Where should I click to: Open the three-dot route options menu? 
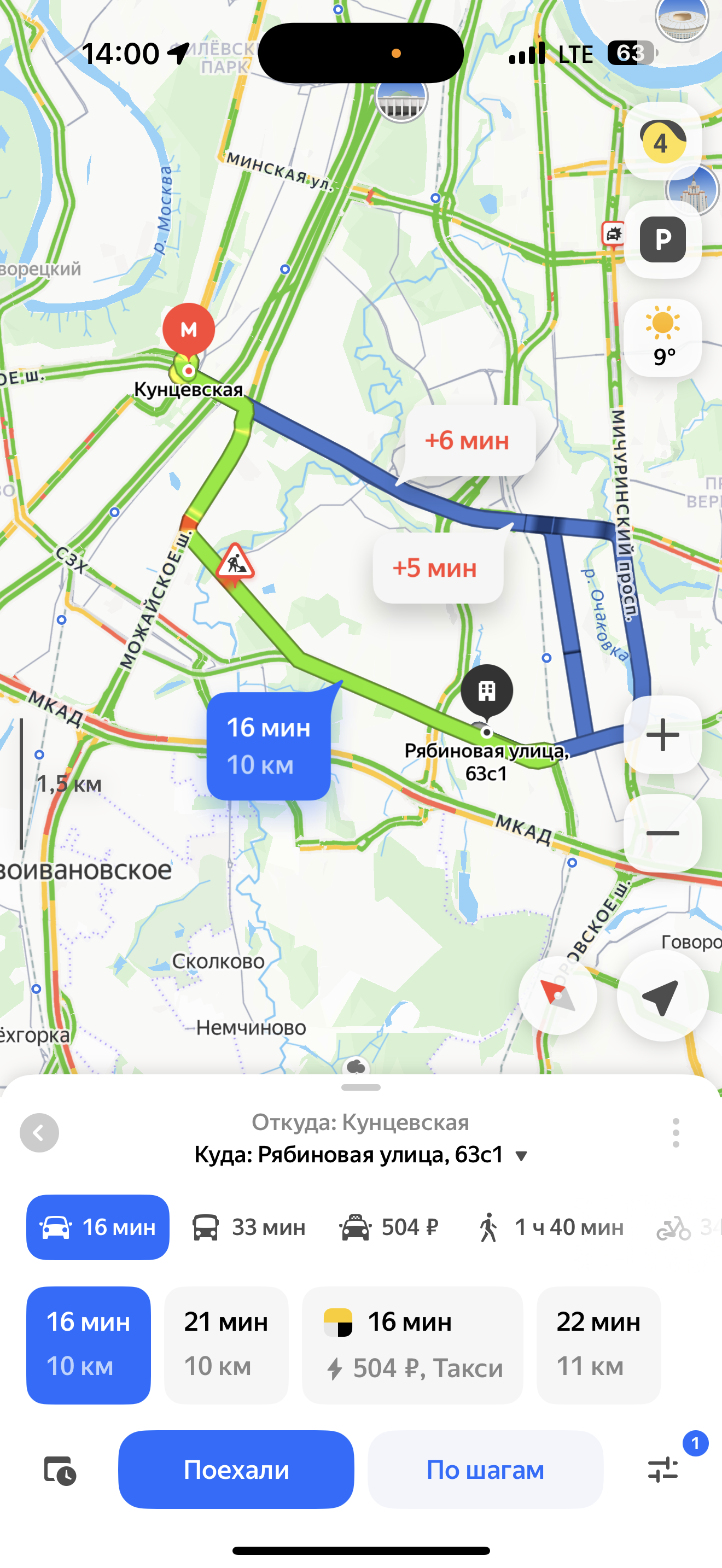click(x=675, y=1133)
